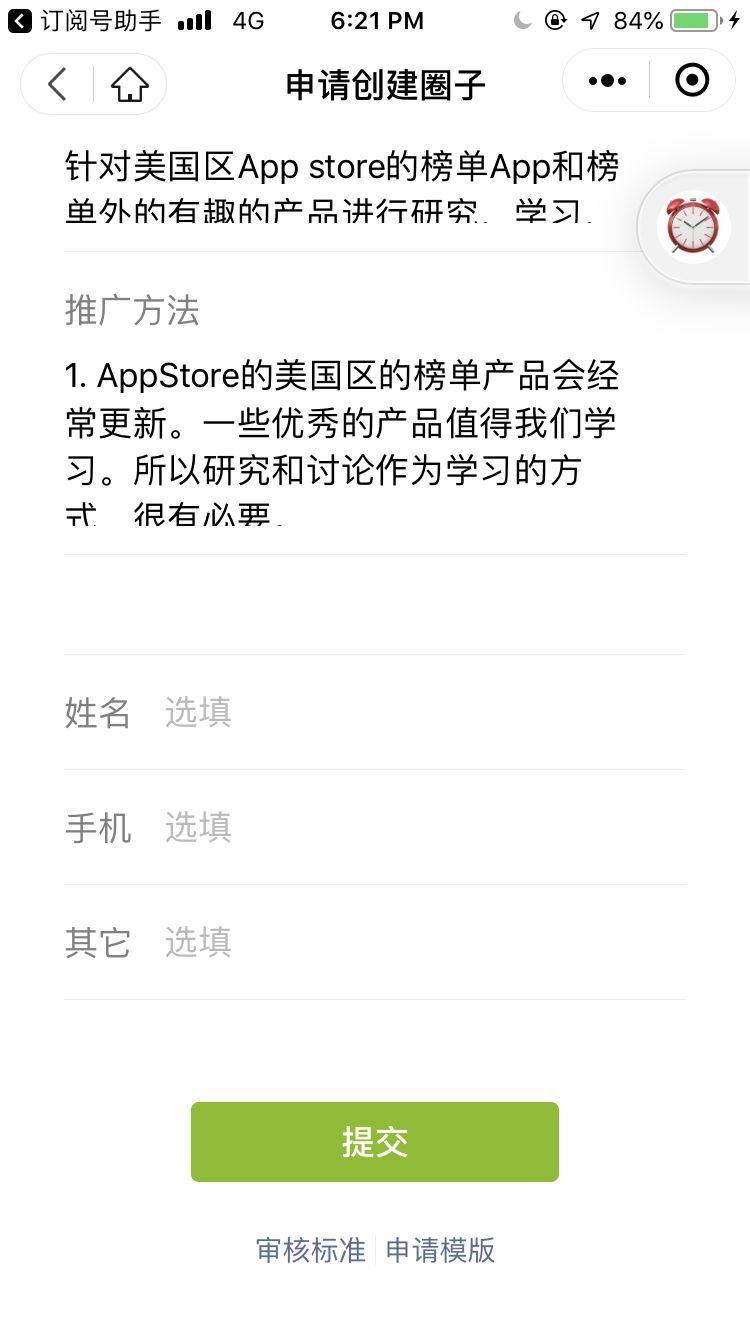Image resolution: width=750 pixels, height=1334 pixels.
Task: Go back from 申请创建圈子 page
Action: click(58, 84)
